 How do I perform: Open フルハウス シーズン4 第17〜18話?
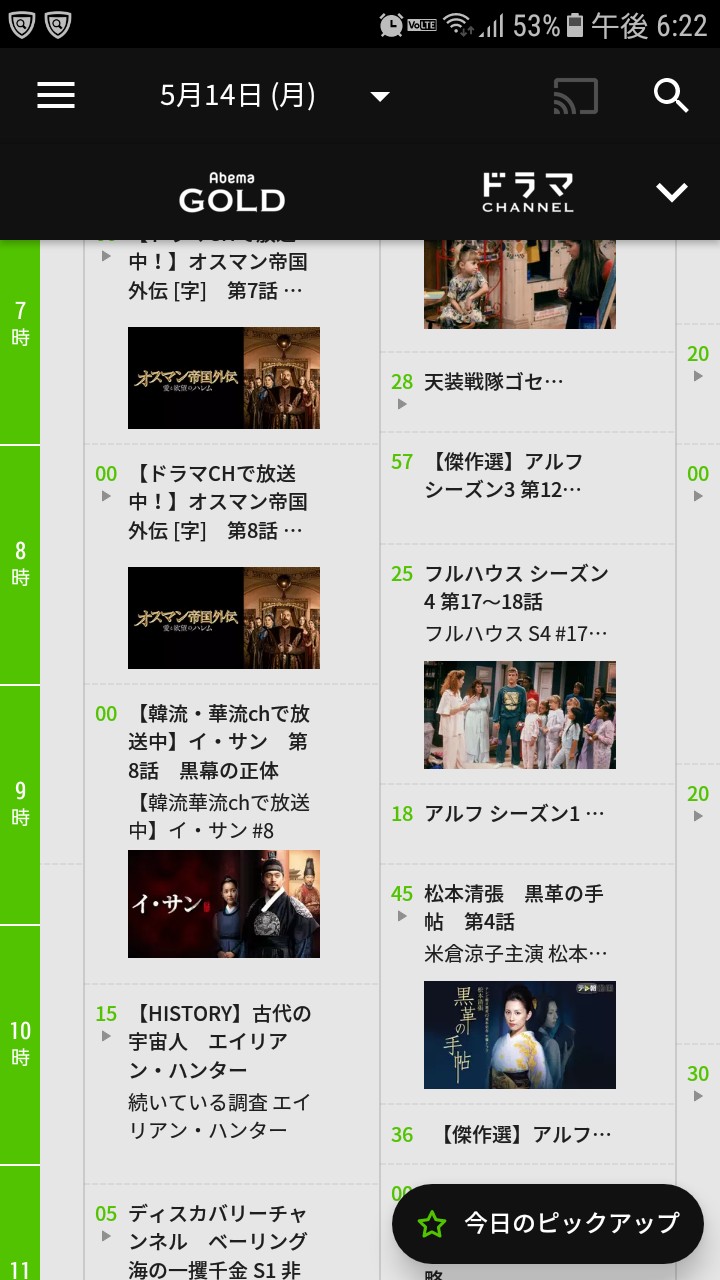click(528, 664)
